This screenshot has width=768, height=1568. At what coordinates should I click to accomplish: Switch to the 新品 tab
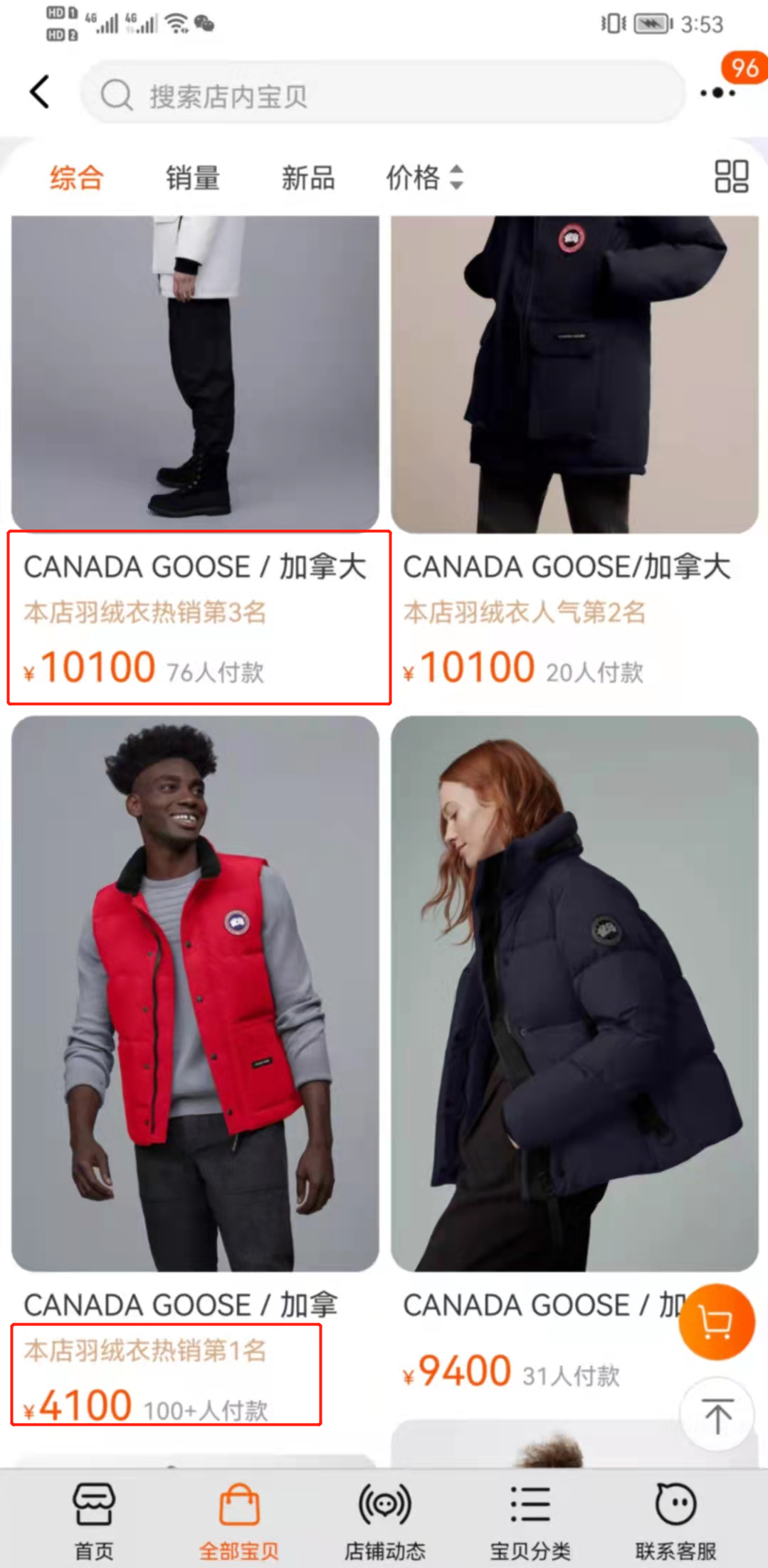[307, 179]
